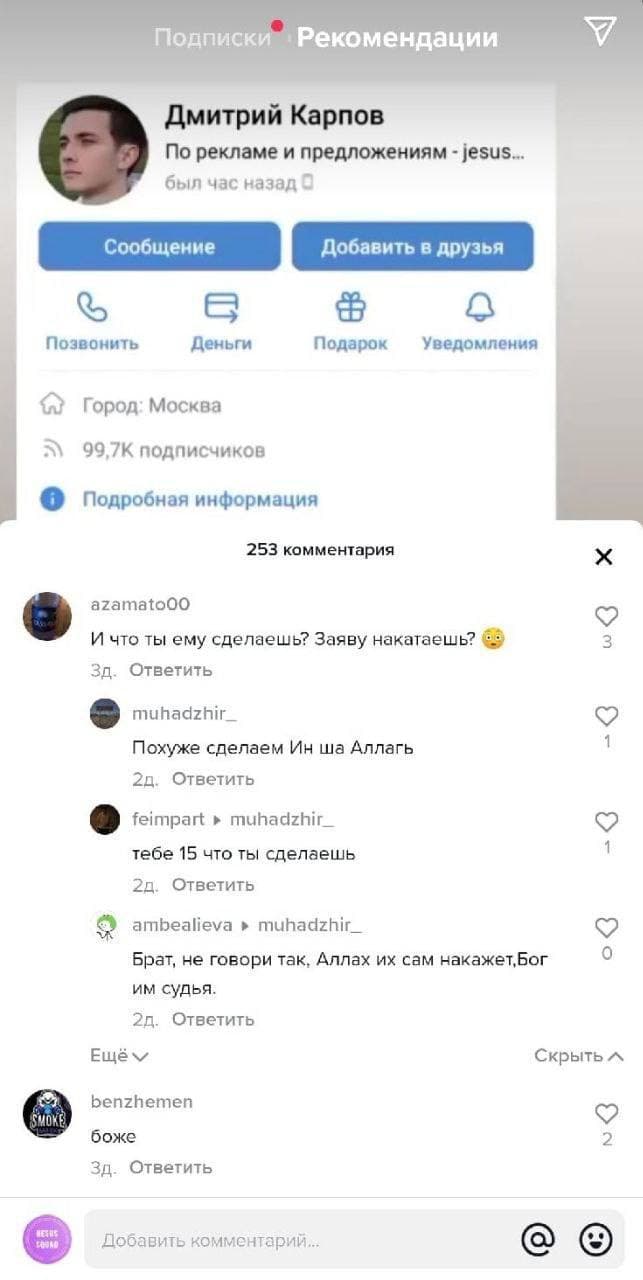
Task: Collapse replies with Скрыть
Action: [x=578, y=1056]
